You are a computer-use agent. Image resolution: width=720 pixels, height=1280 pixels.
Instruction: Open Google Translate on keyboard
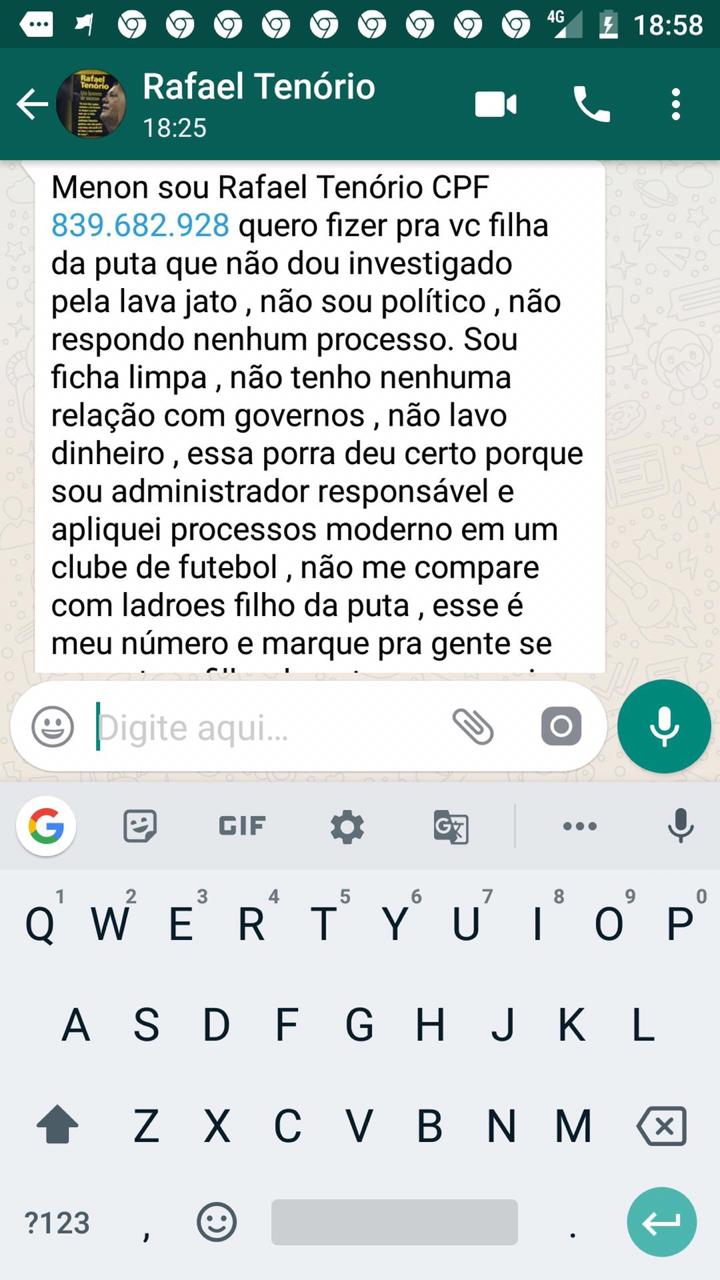click(x=450, y=827)
